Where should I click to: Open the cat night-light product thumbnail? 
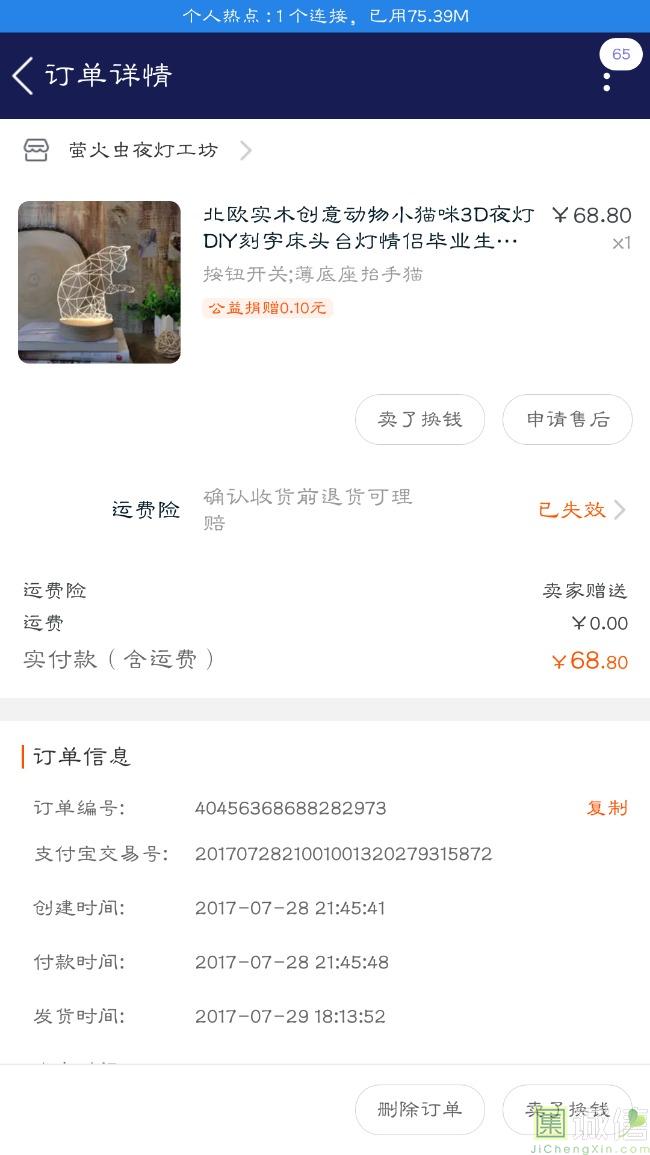pyautogui.click(x=99, y=282)
